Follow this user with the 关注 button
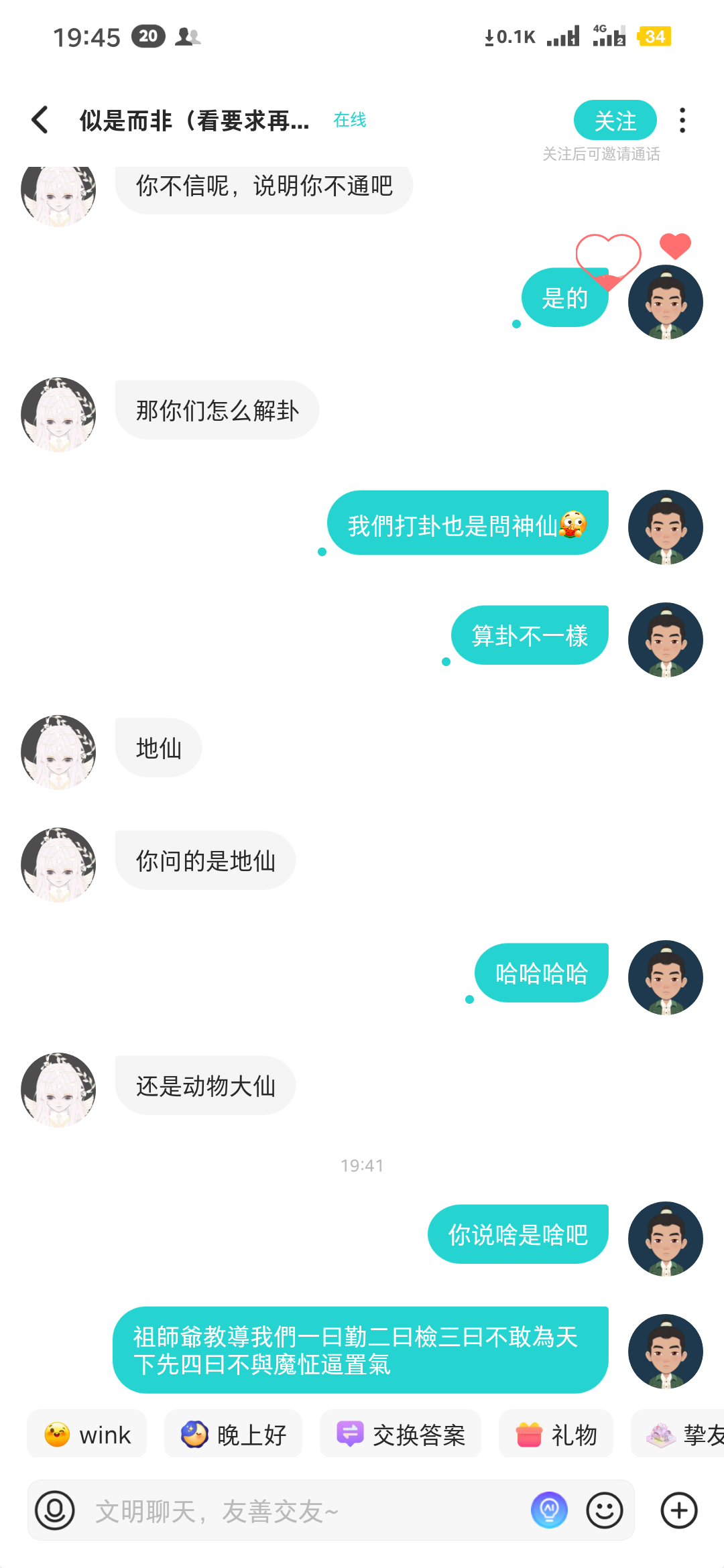This screenshot has height=1568, width=724. pyautogui.click(x=615, y=121)
